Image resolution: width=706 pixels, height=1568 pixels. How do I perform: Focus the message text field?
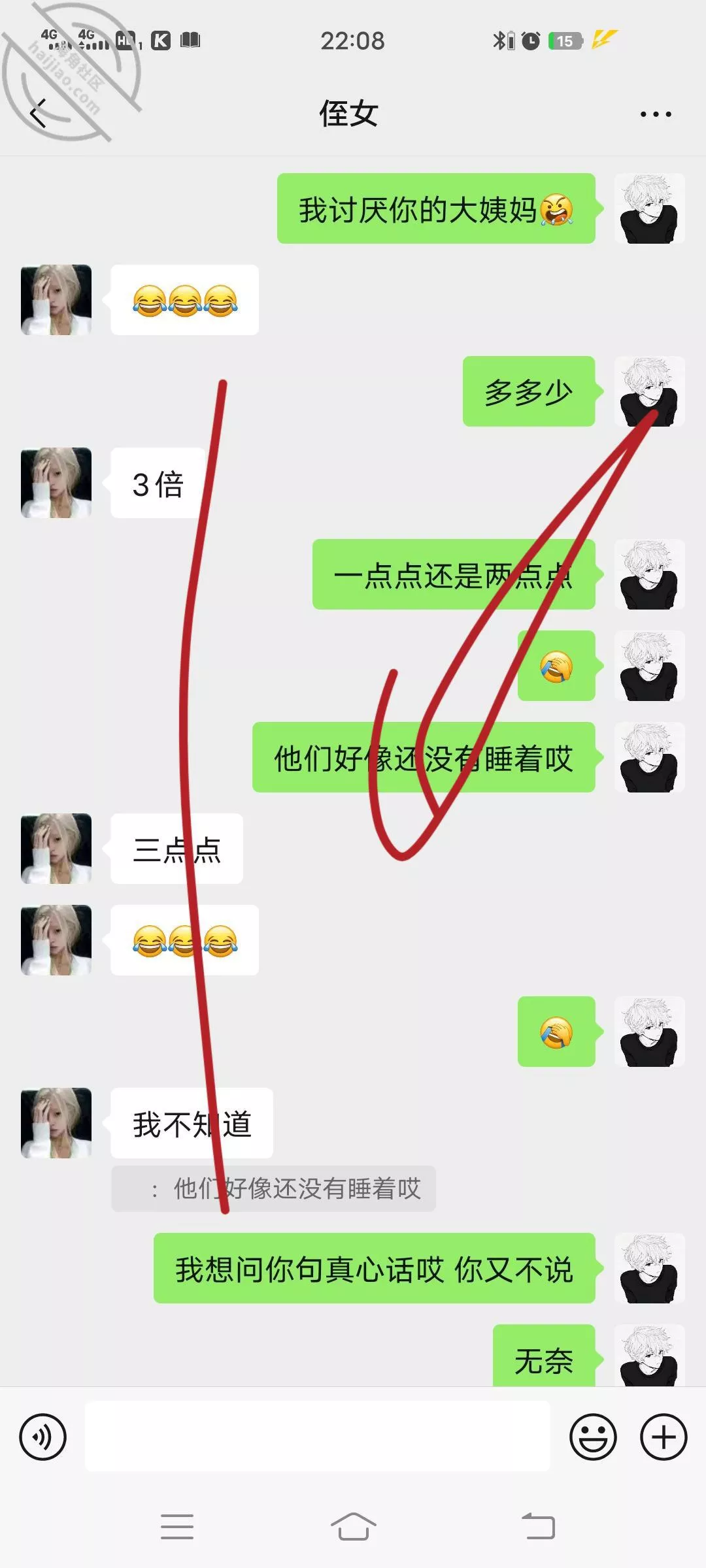pyautogui.click(x=317, y=1437)
